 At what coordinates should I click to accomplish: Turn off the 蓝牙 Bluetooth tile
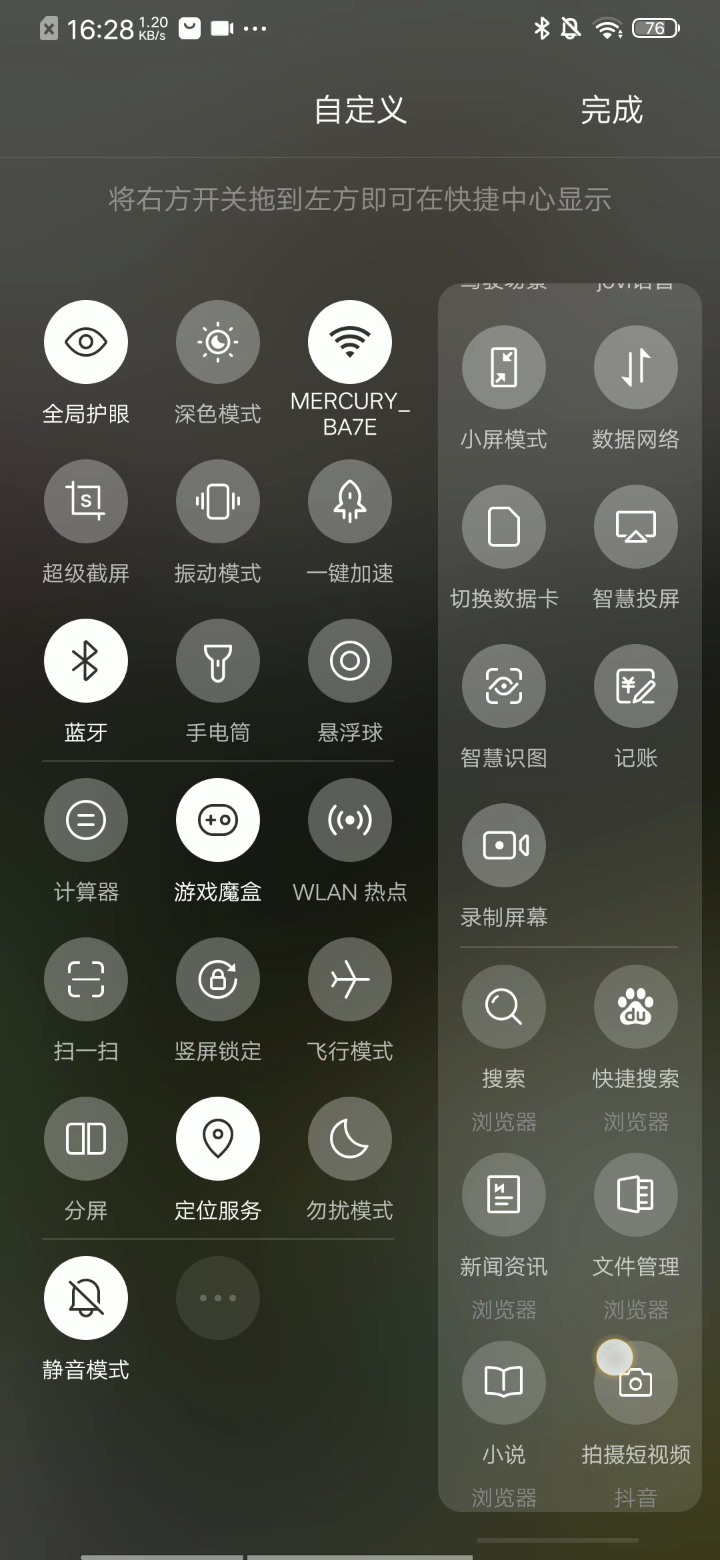pos(86,661)
